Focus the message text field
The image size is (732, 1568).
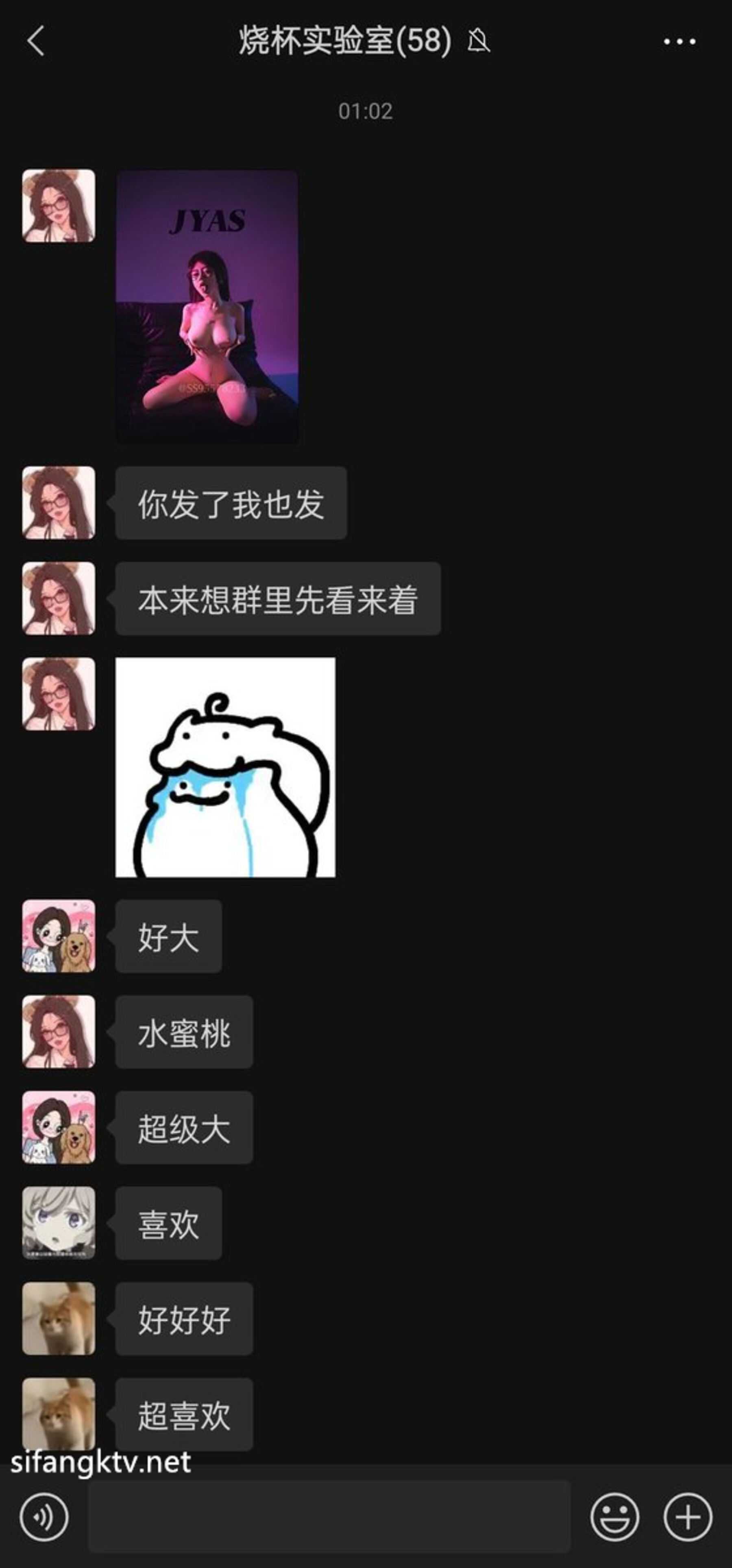[x=329, y=1516]
